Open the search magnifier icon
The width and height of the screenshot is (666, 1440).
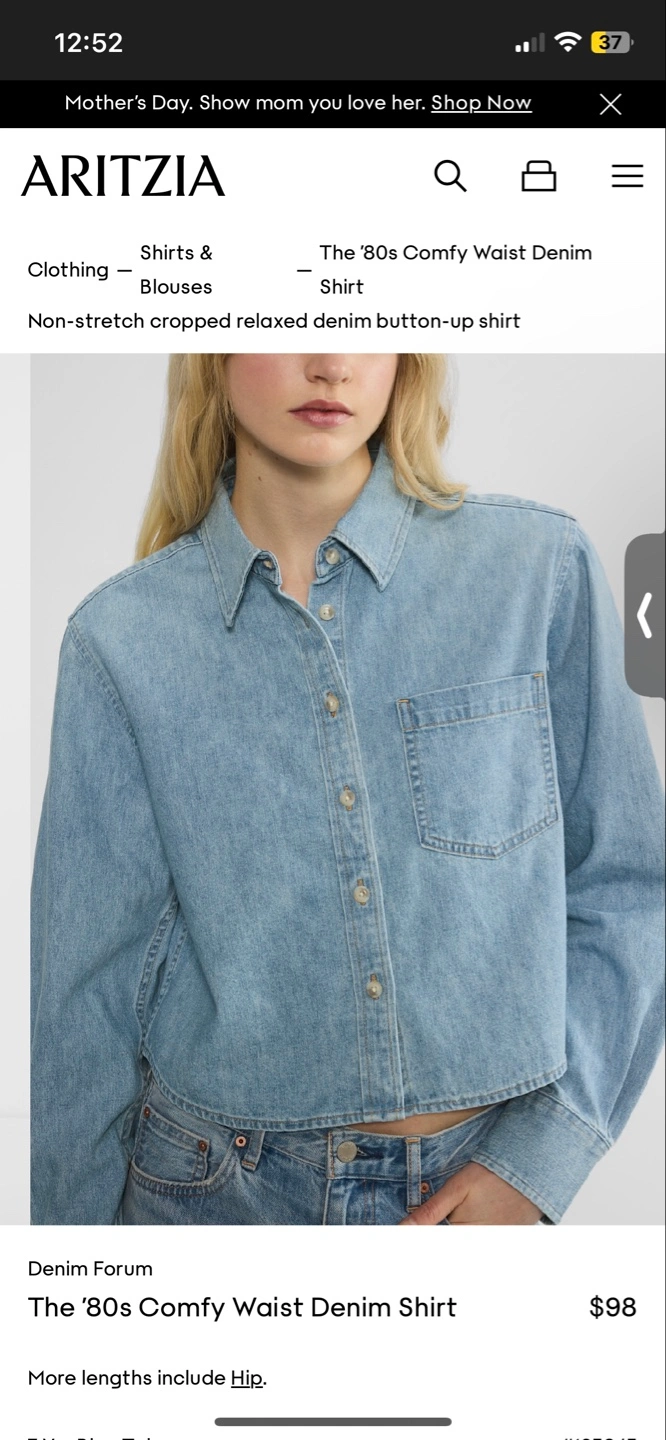450,176
